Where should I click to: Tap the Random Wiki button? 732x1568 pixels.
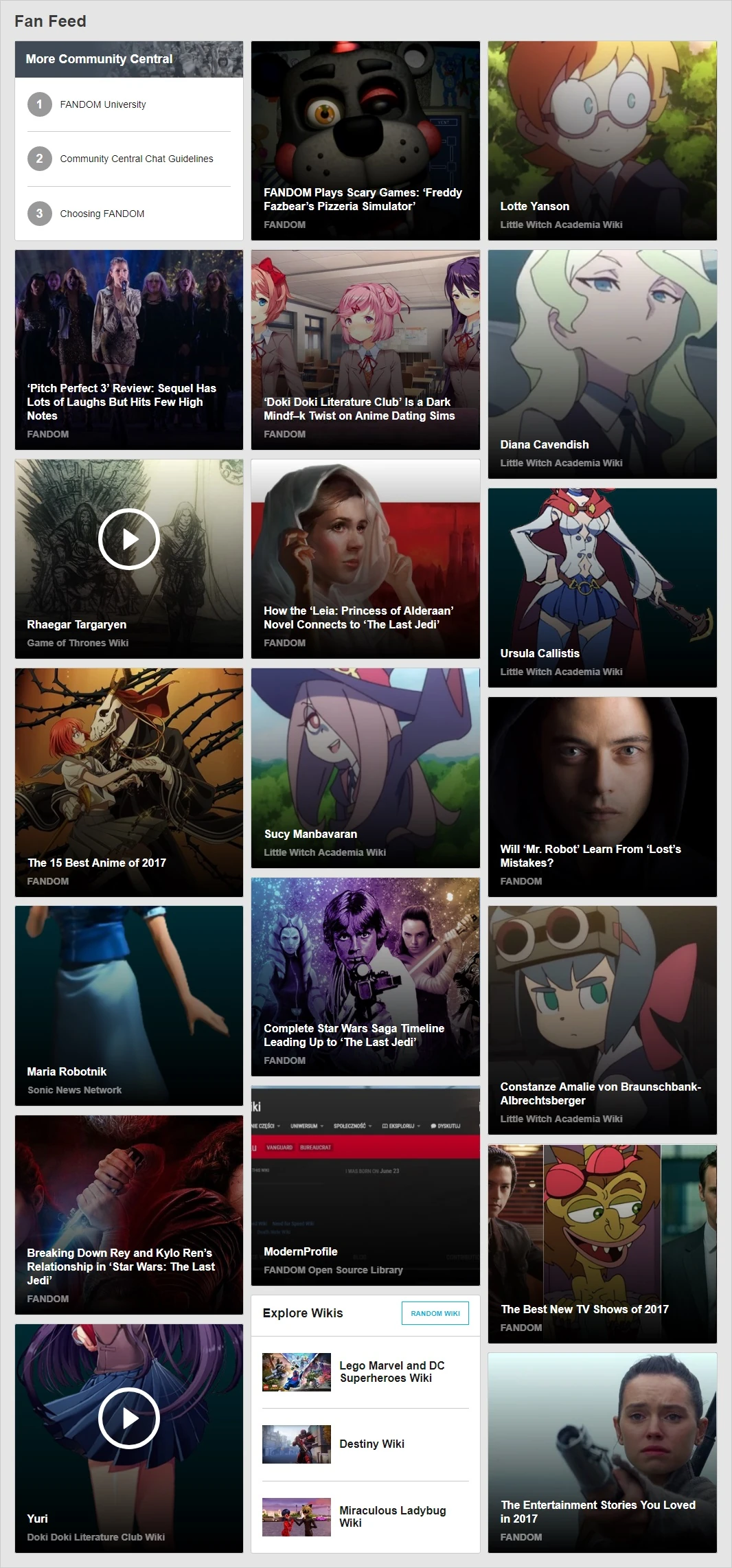(435, 1313)
